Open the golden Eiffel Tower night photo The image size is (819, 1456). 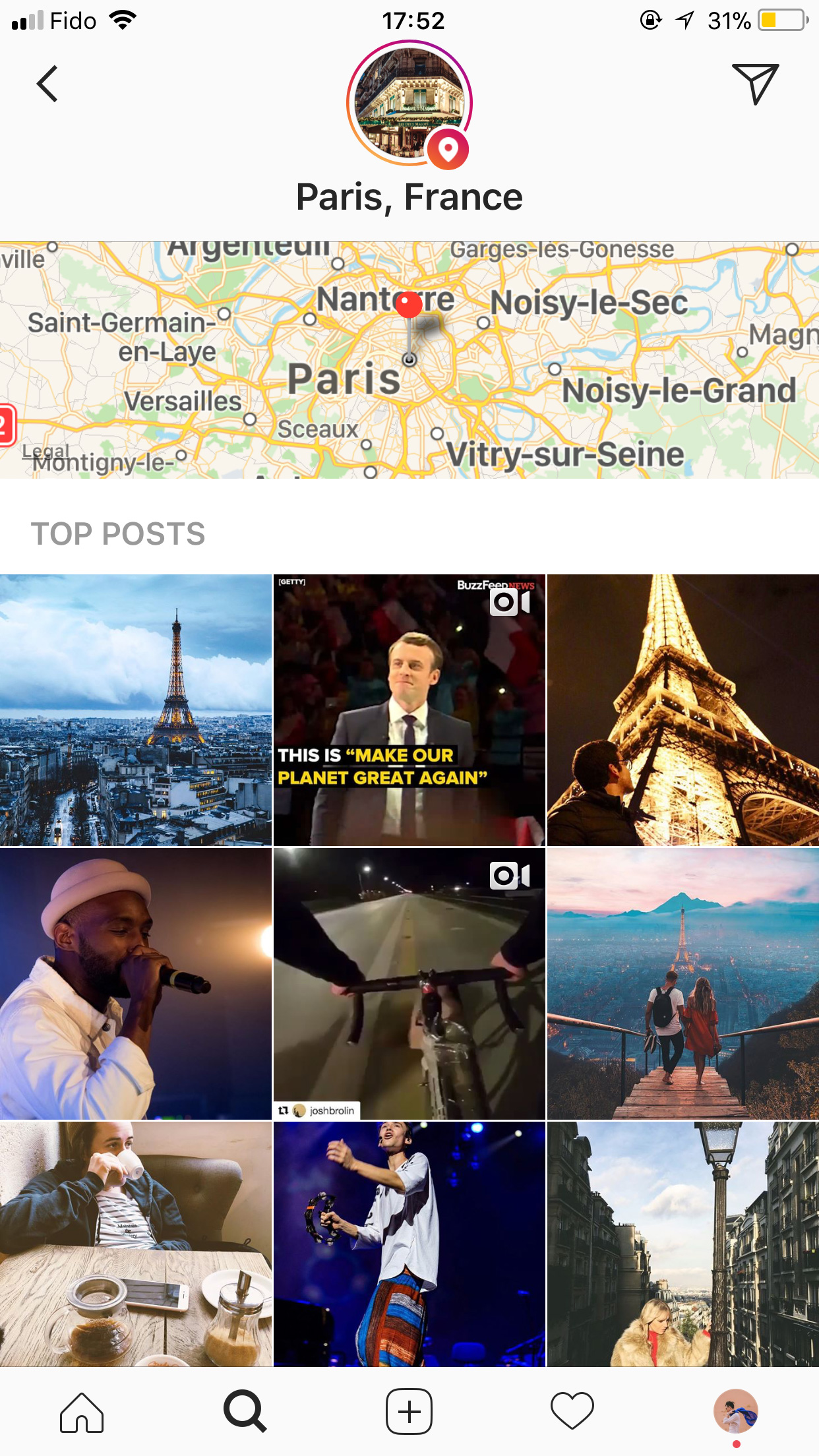click(x=683, y=710)
